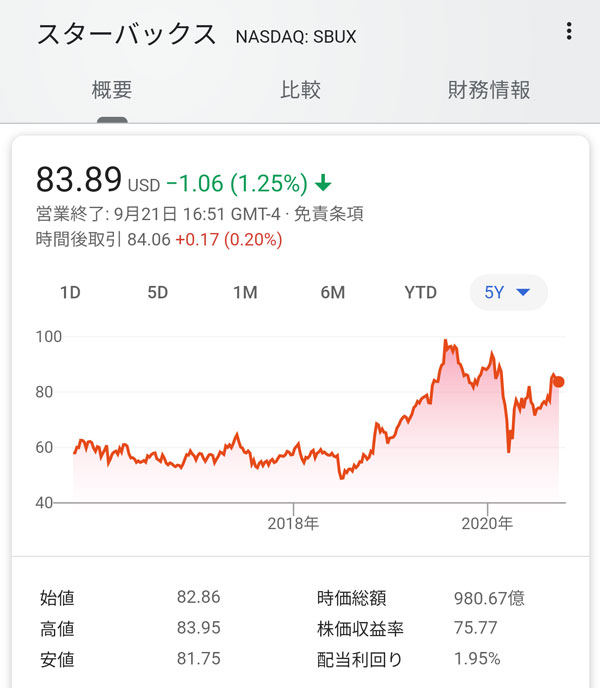Switch to the 比較 tab
The height and width of the screenshot is (688, 600).
300,90
